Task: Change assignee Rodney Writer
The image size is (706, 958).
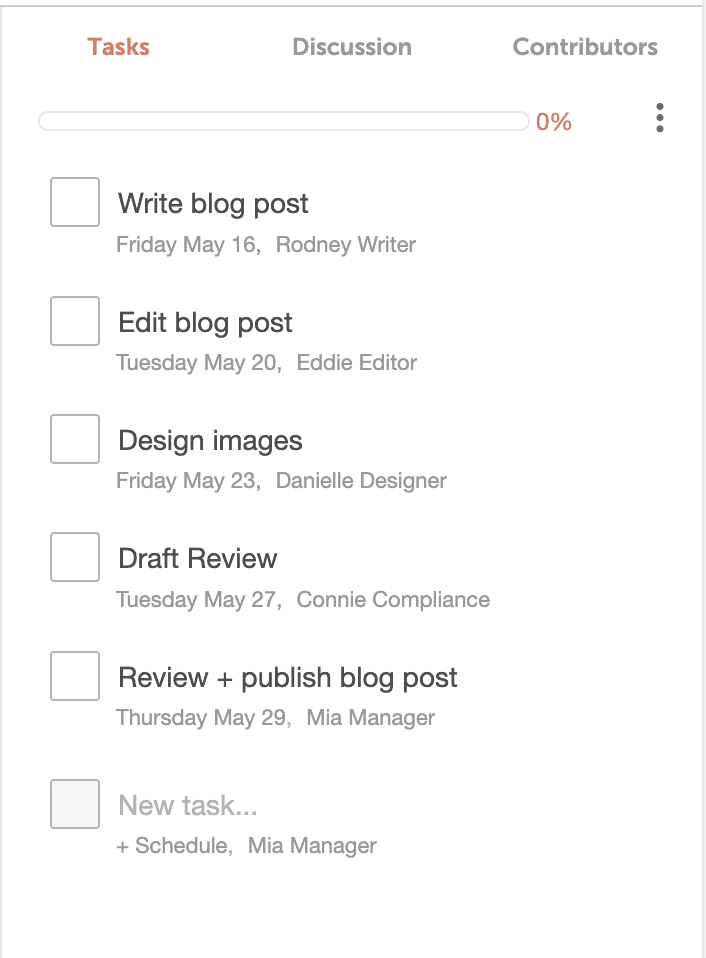Action: coord(345,245)
